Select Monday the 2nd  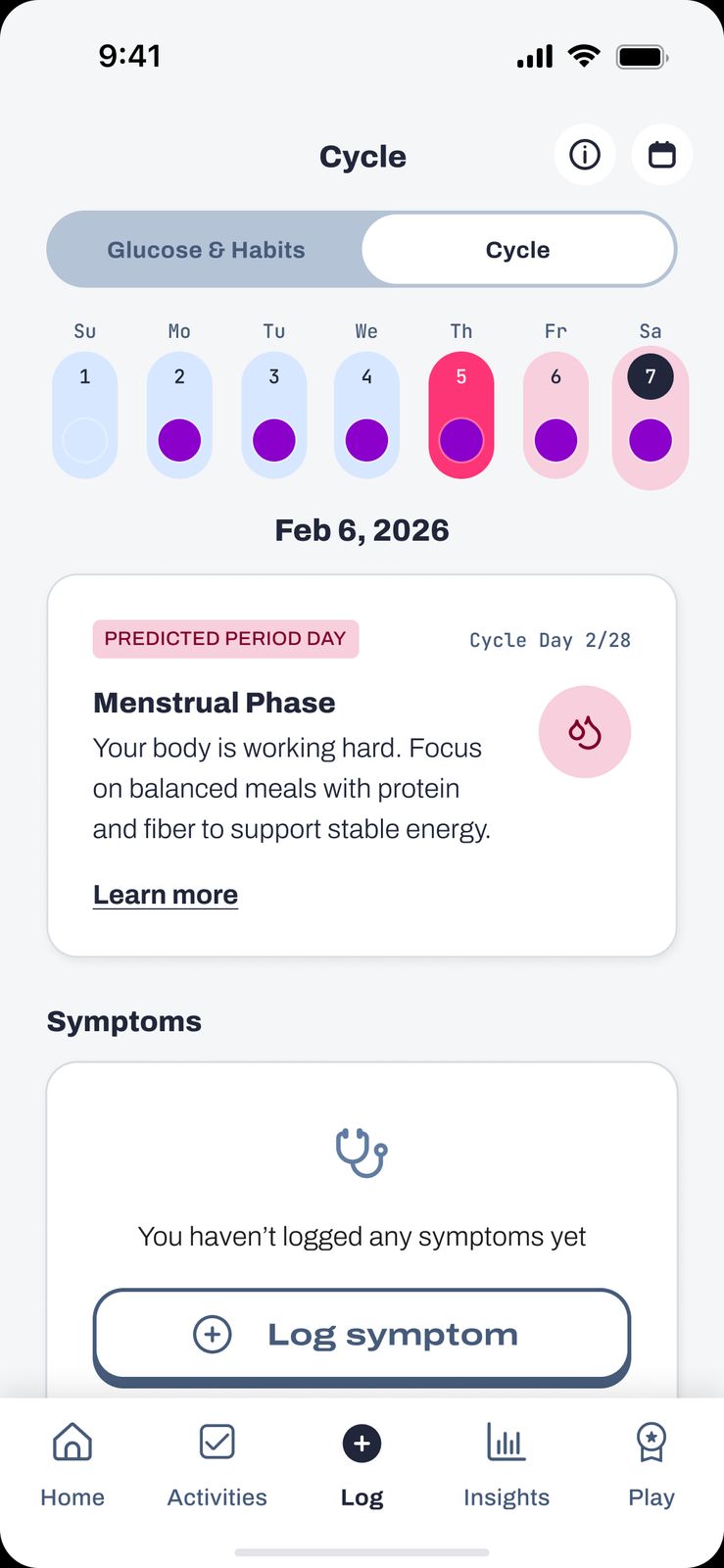tap(179, 415)
